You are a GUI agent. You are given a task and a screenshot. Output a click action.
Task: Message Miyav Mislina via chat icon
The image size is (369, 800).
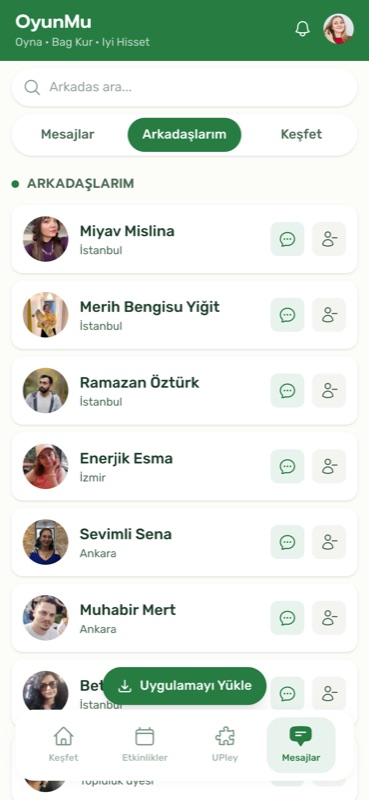point(287,239)
